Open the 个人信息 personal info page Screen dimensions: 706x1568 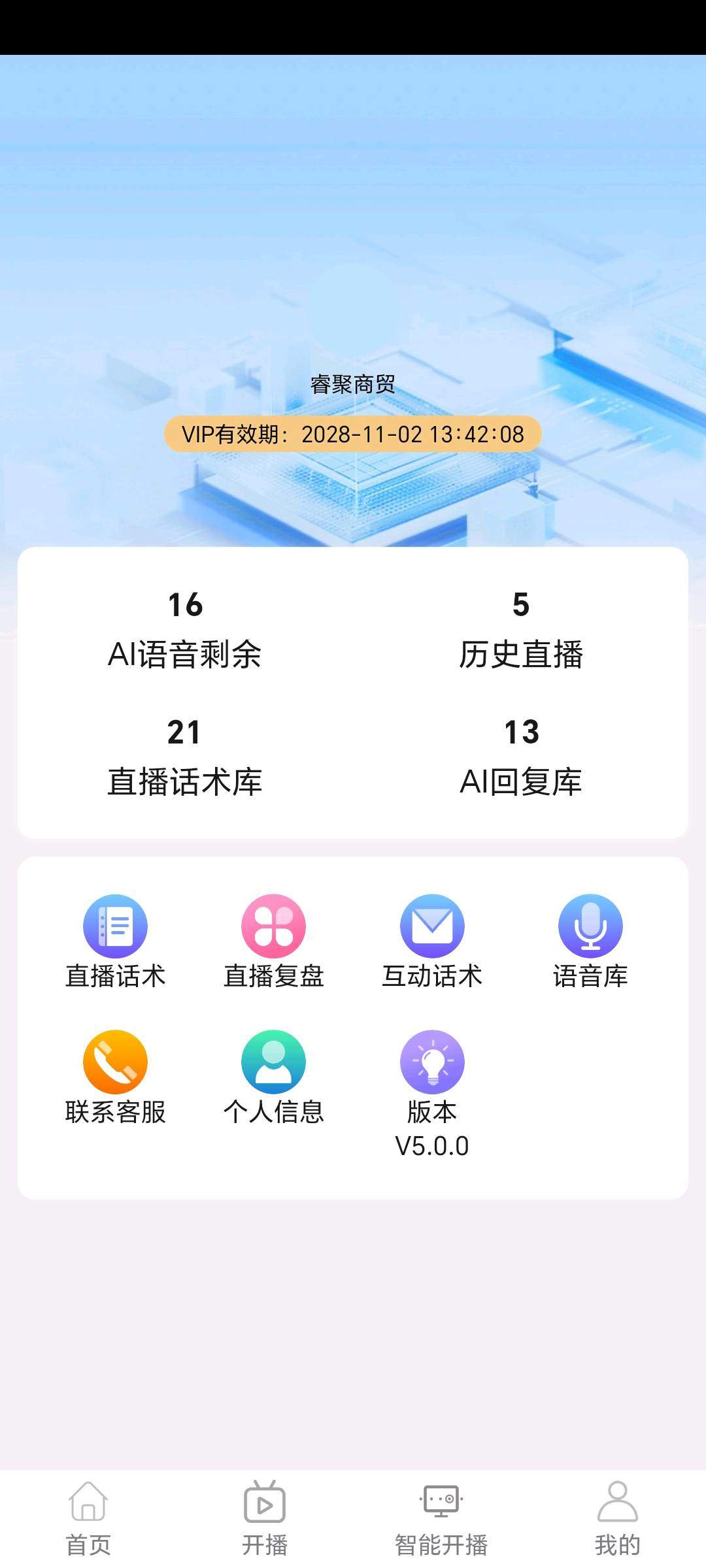point(274,1078)
